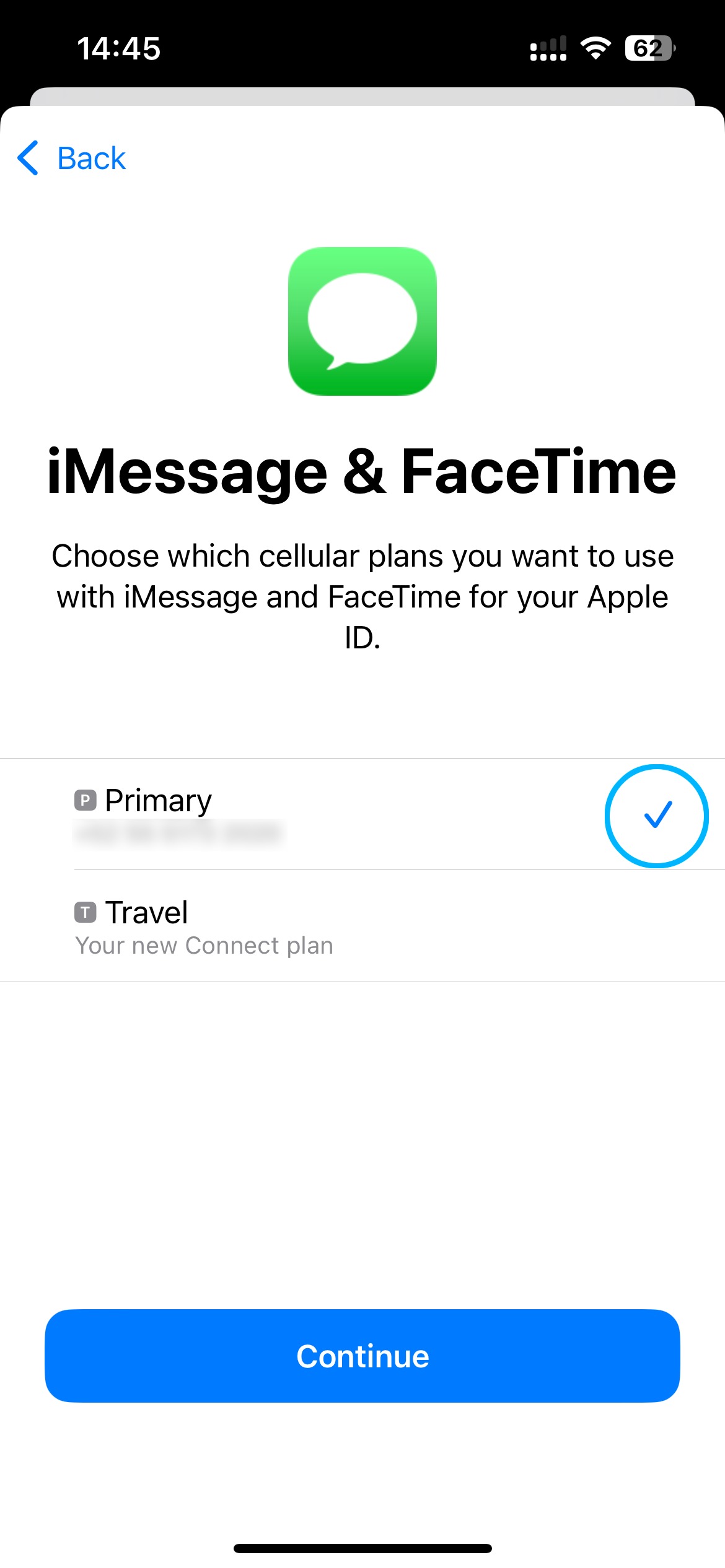Select the Travel cellular plan
Screen dimensions: 725x1568
(362, 926)
